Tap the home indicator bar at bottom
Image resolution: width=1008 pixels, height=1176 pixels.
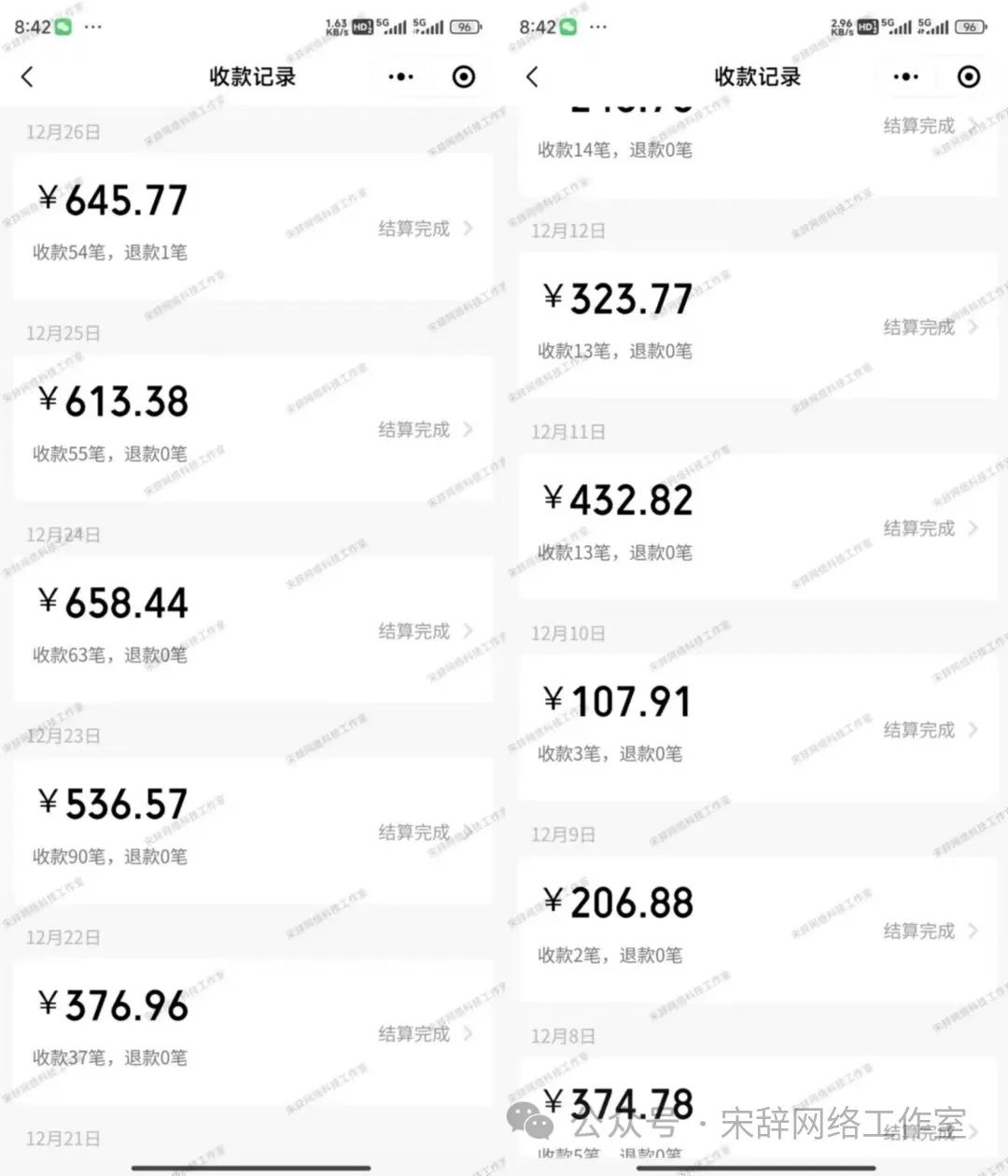click(250, 1167)
